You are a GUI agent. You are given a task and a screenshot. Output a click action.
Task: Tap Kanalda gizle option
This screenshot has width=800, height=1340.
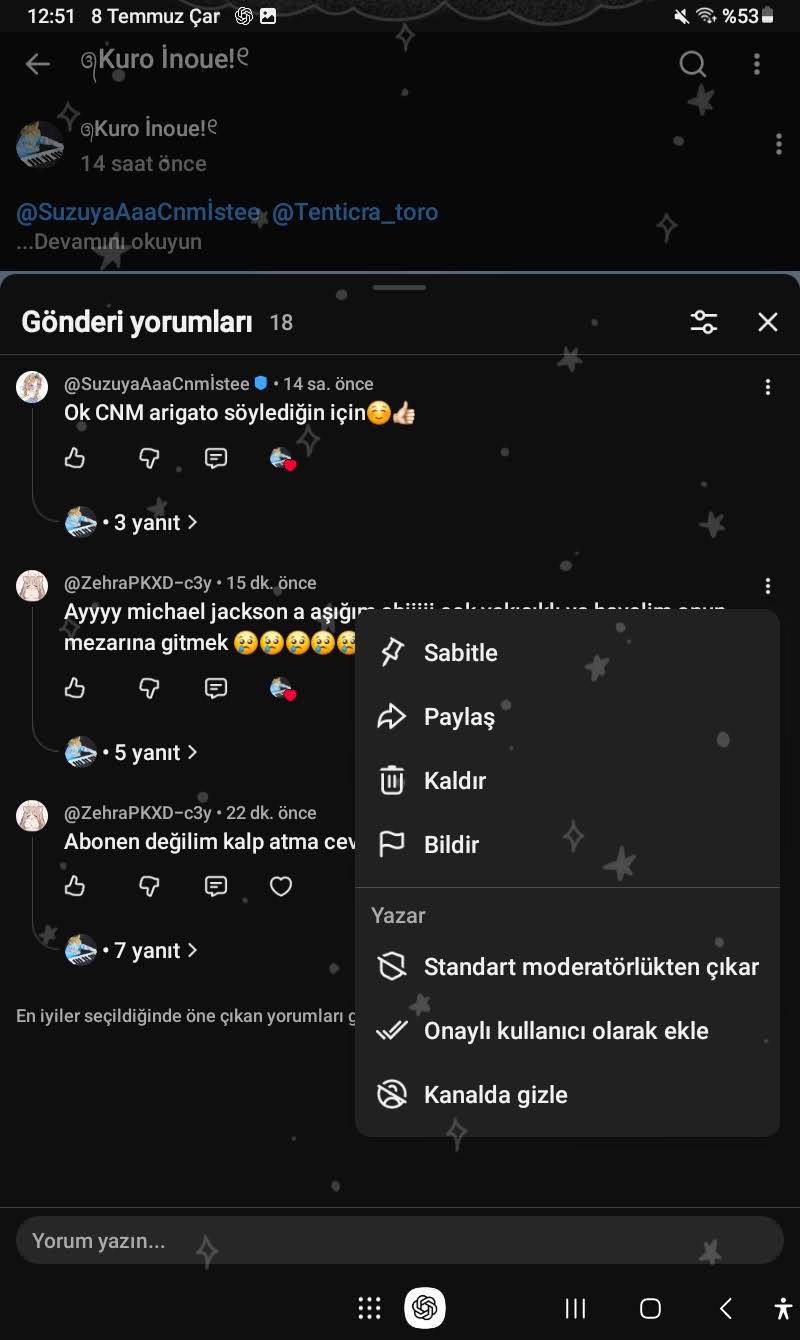567,1095
